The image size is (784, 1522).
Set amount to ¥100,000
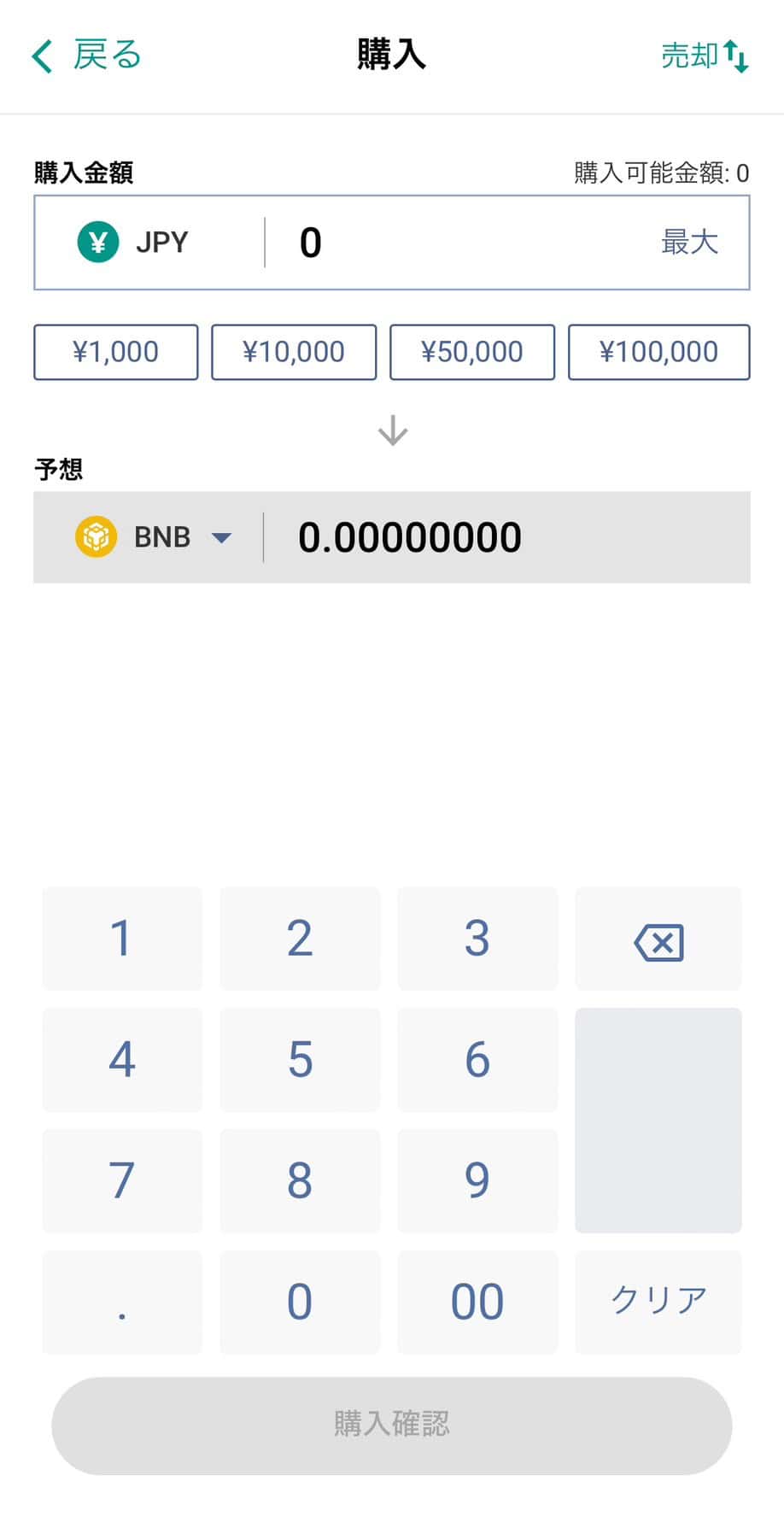point(658,352)
